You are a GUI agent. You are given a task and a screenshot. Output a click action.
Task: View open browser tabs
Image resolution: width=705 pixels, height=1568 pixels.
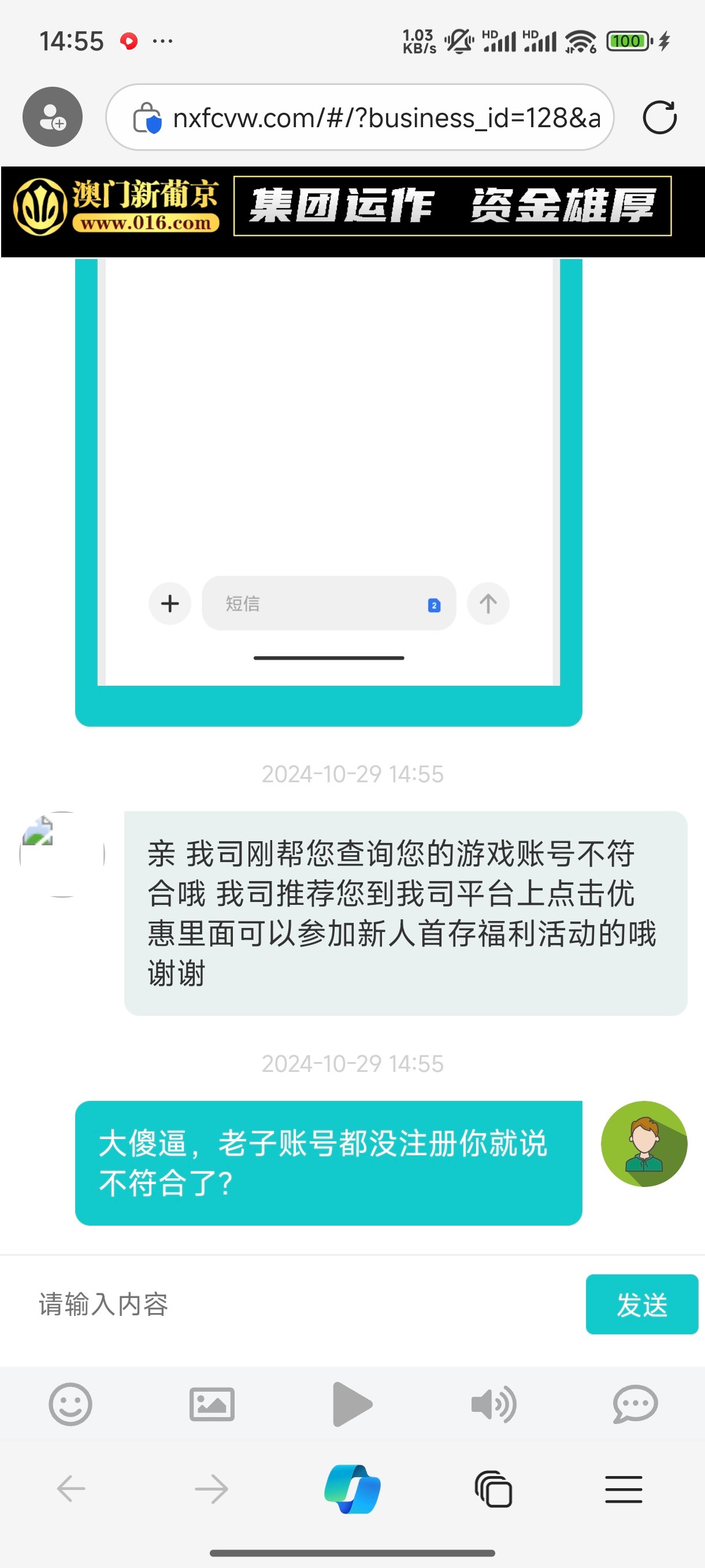pyautogui.click(x=493, y=1489)
